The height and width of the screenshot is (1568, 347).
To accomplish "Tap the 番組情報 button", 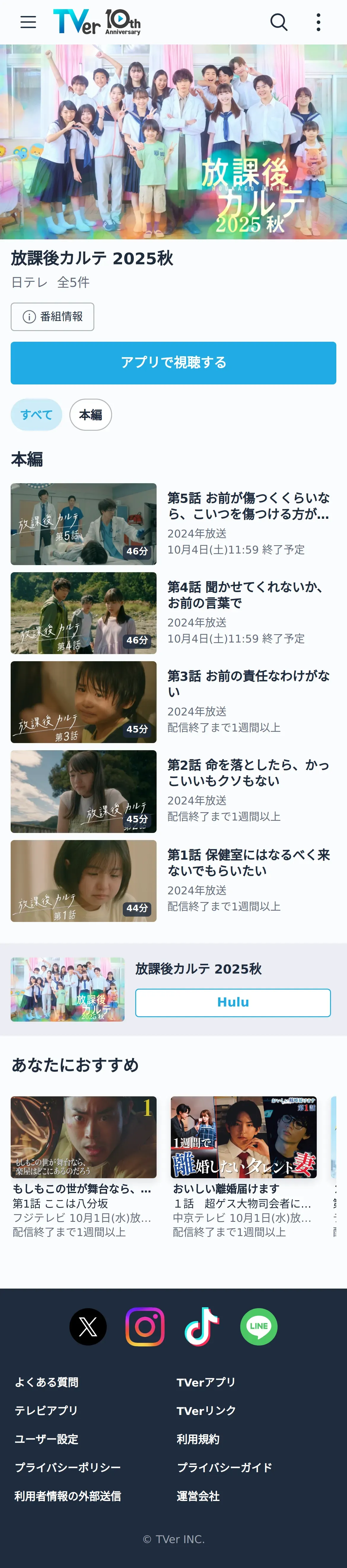I will coord(52,317).
